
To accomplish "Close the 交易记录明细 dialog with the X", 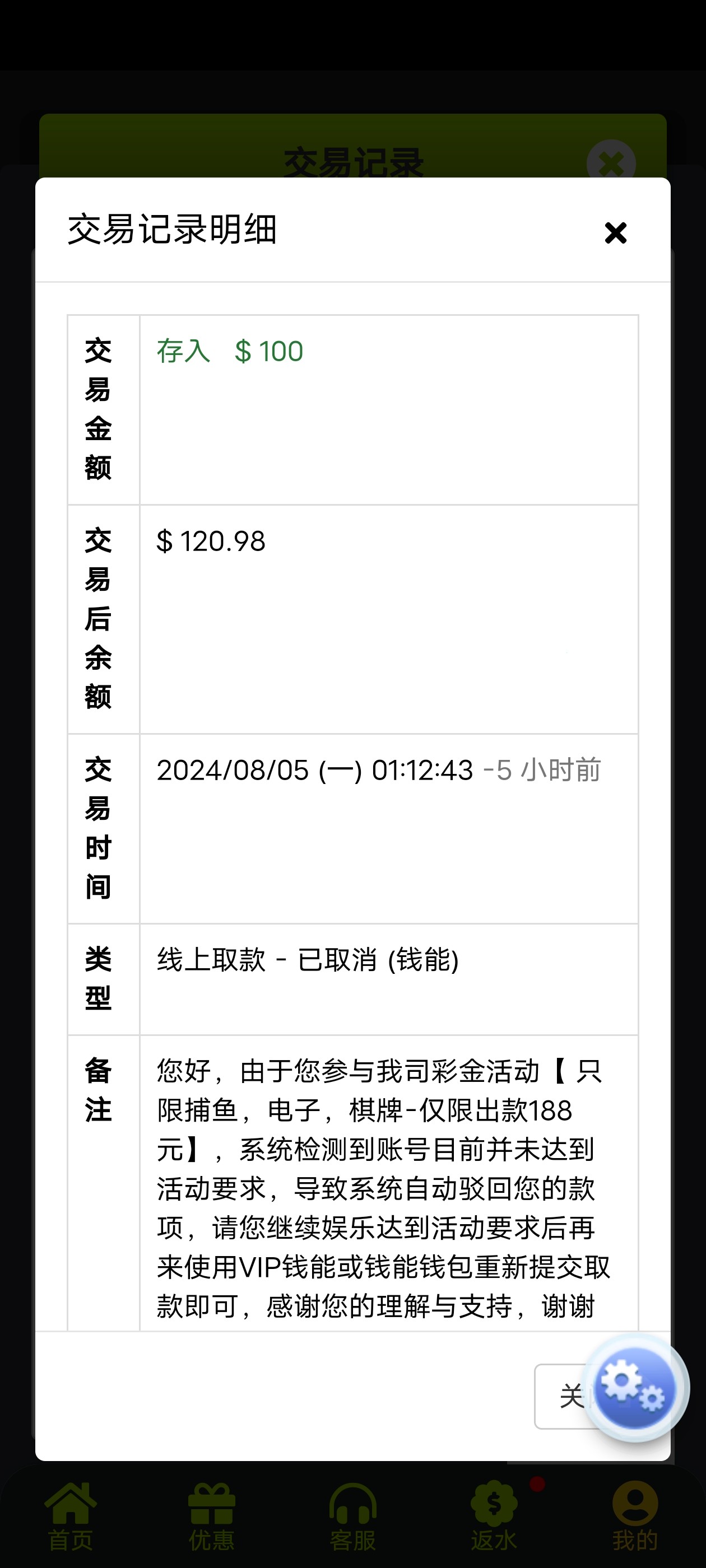I will 615,232.
